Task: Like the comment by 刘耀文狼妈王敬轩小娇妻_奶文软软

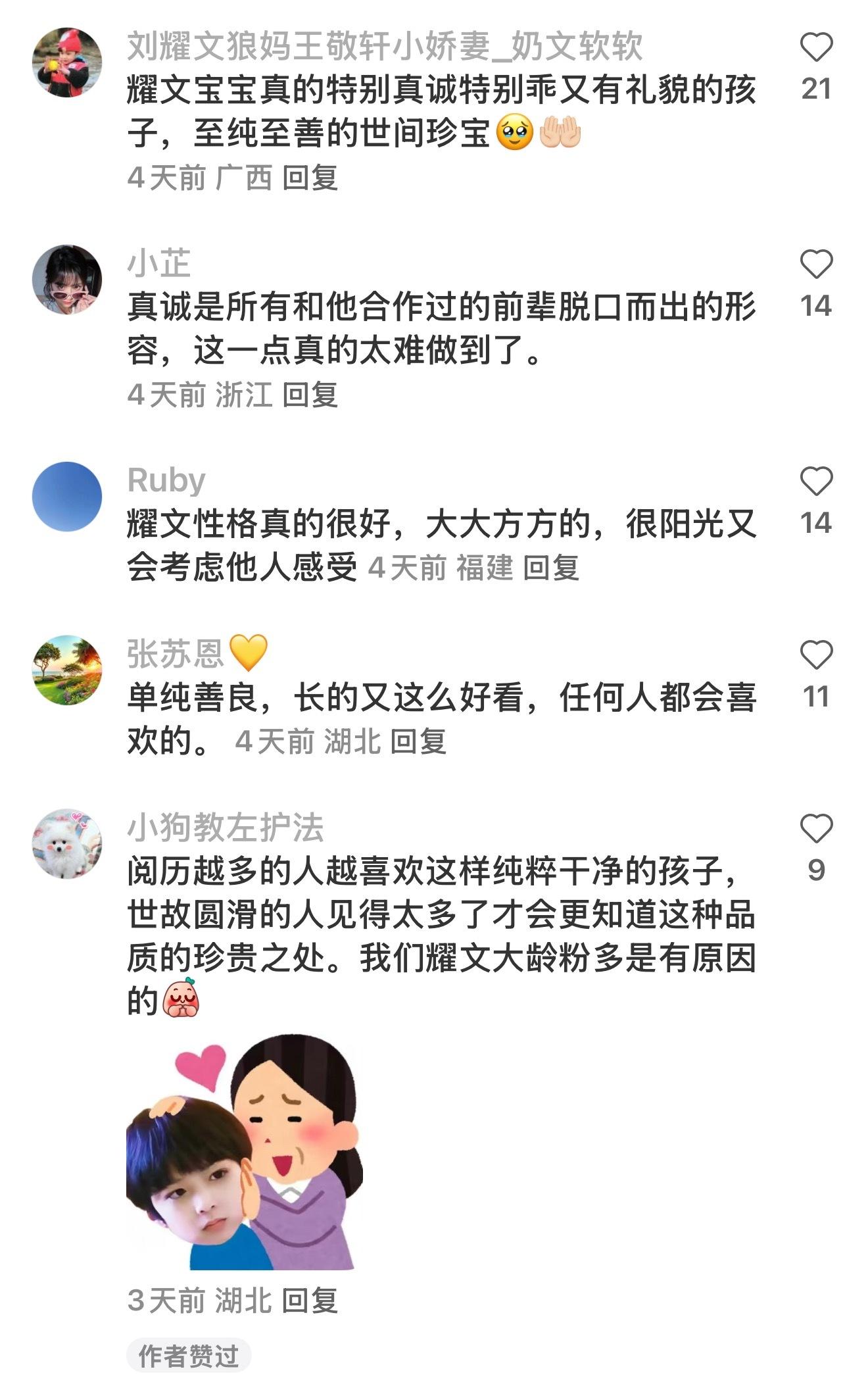Action: pos(816,47)
